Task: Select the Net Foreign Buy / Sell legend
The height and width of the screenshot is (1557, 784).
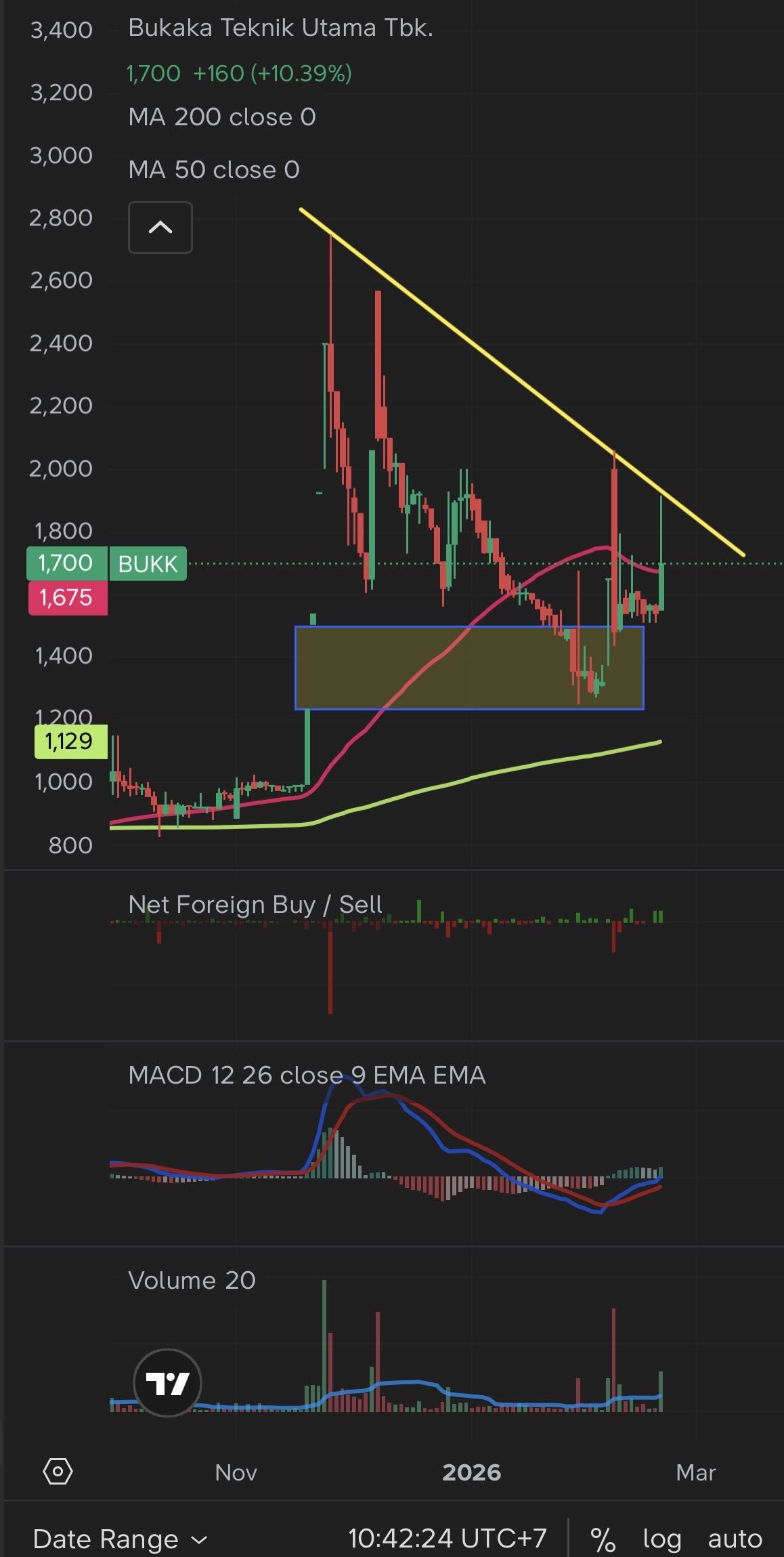Action: click(255, 905)
